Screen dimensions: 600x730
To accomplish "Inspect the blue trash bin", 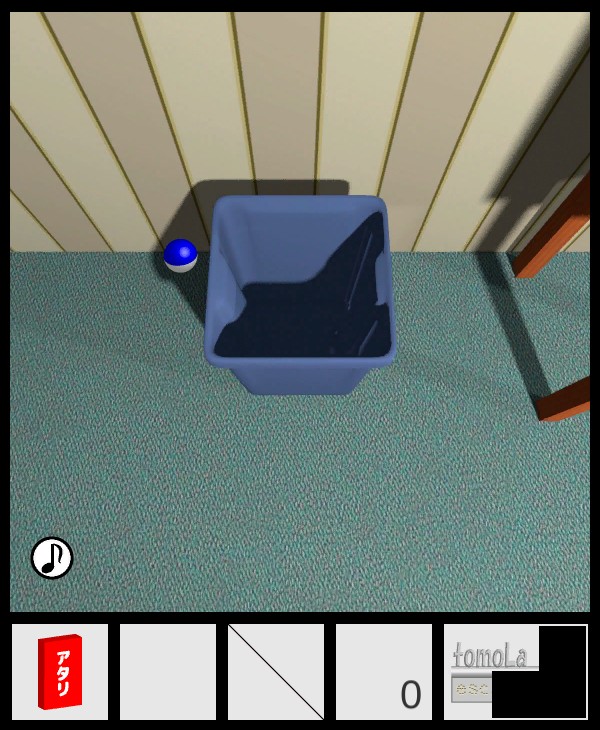I will tap(300, 295).
